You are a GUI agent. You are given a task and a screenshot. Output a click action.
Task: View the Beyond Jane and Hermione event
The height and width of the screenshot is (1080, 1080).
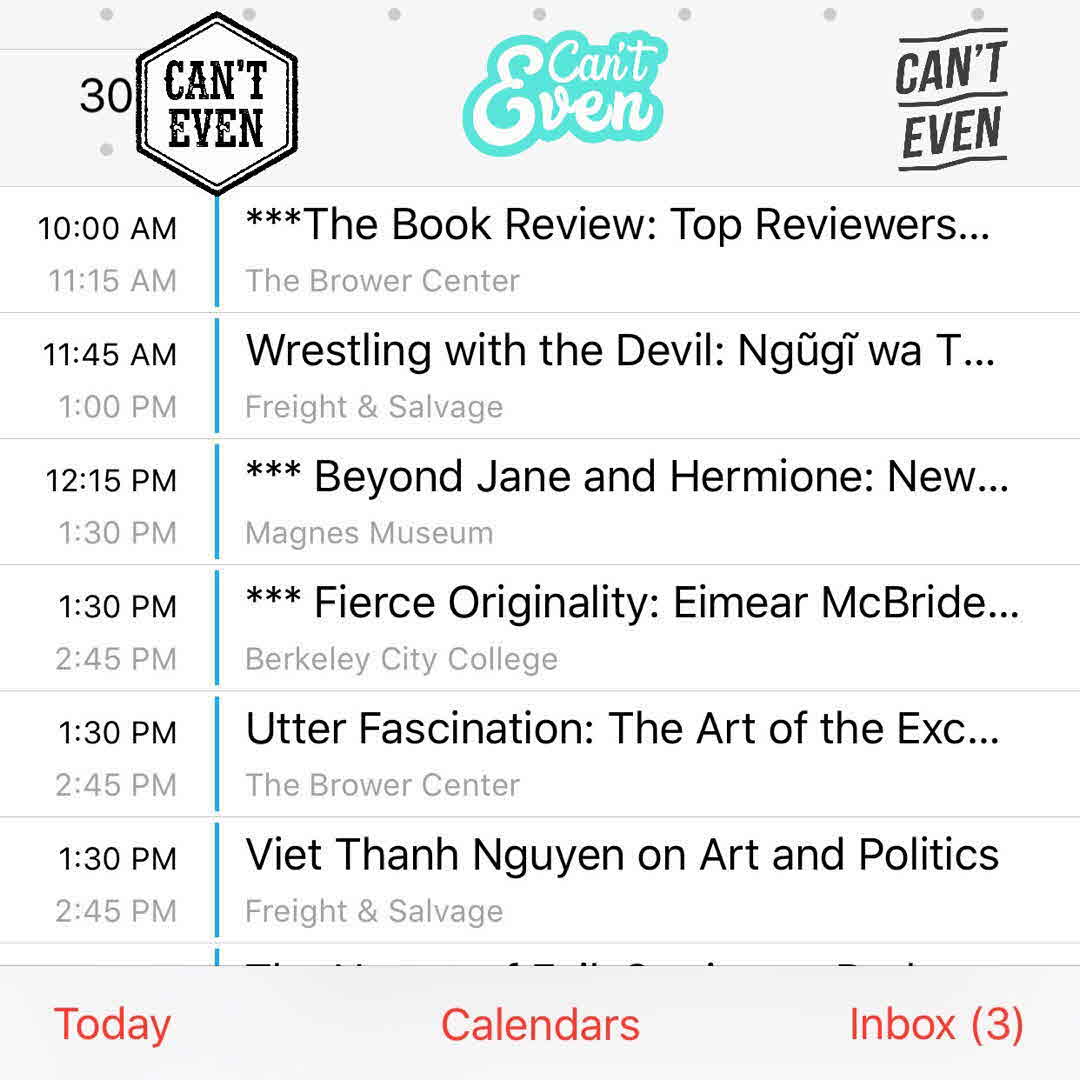pyautogui.click(x=627, y=501)
